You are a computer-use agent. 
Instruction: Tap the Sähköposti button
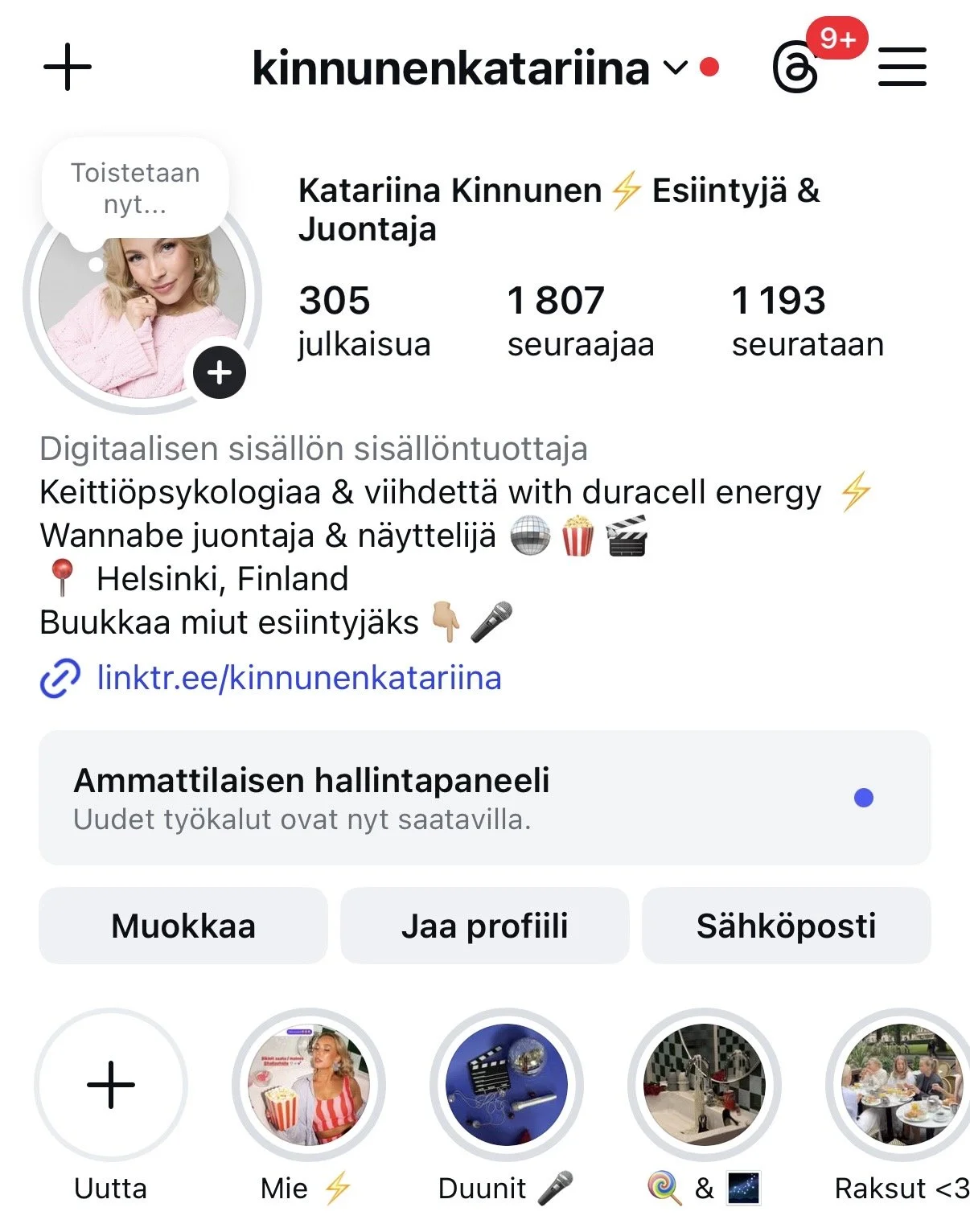786,926
